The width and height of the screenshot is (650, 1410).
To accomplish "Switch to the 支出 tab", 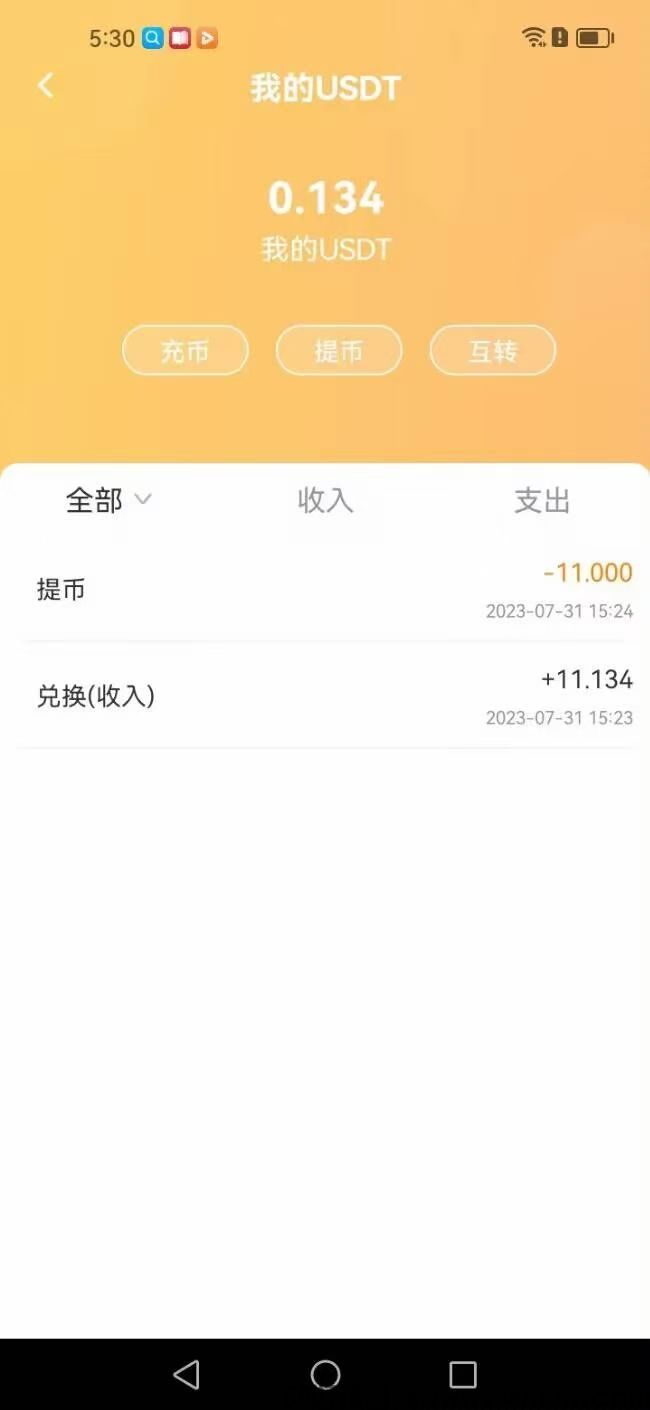I will [x=542, y=500].
